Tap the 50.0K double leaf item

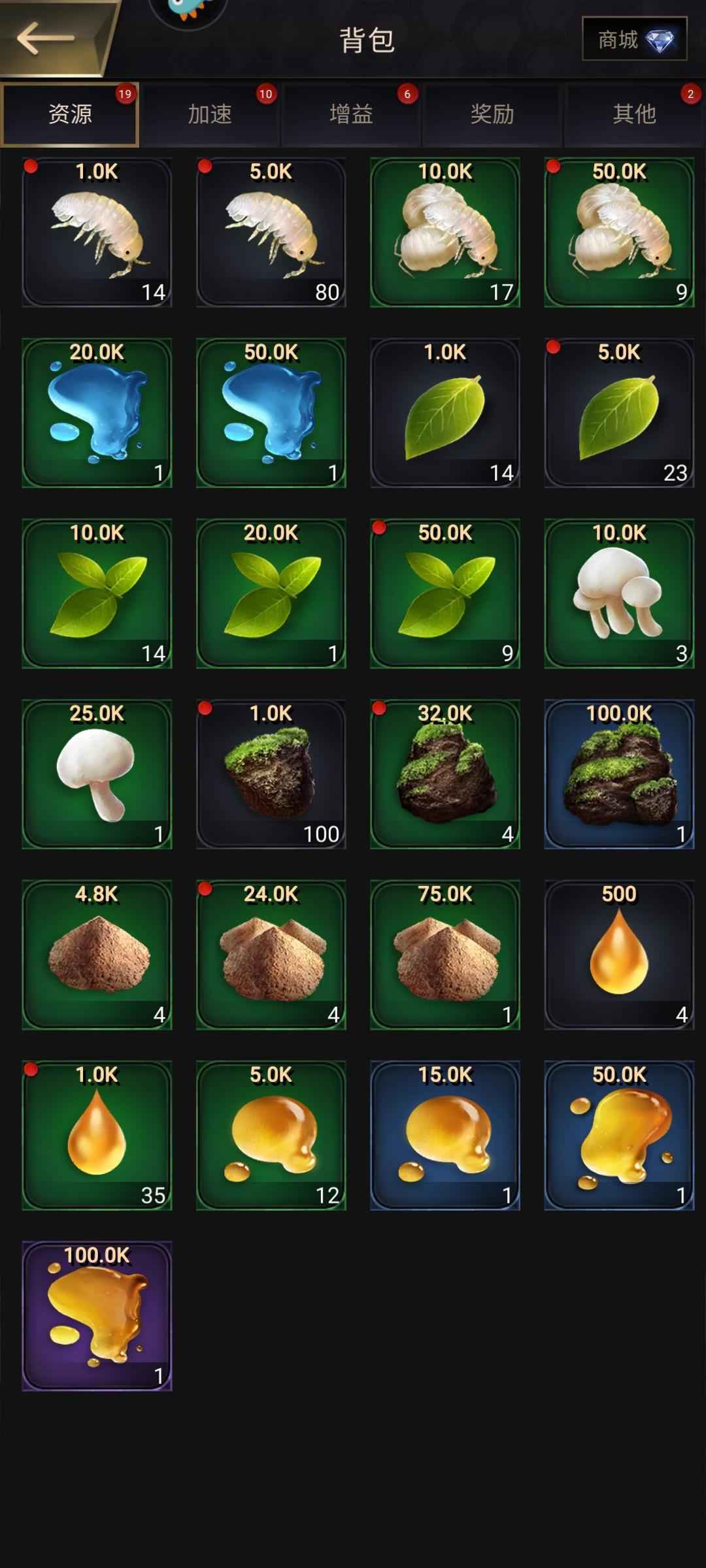tap(445, 593)
